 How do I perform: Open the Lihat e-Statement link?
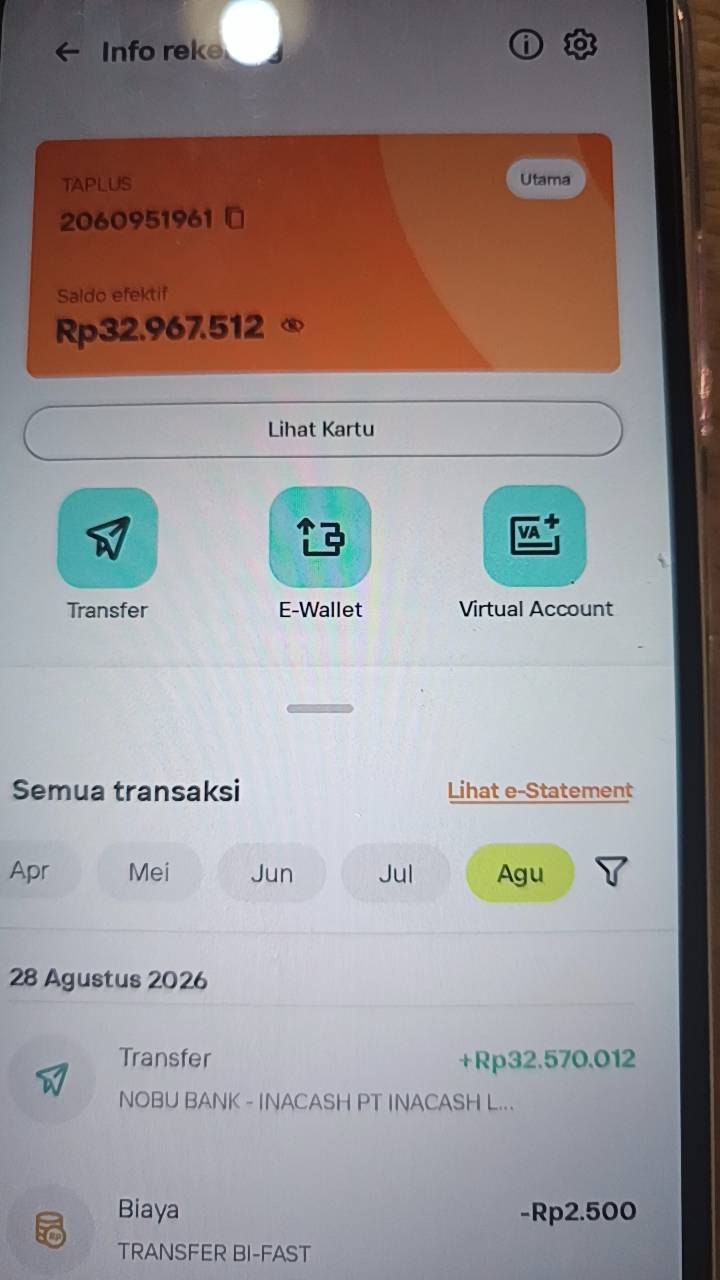[x=540, y=791]
